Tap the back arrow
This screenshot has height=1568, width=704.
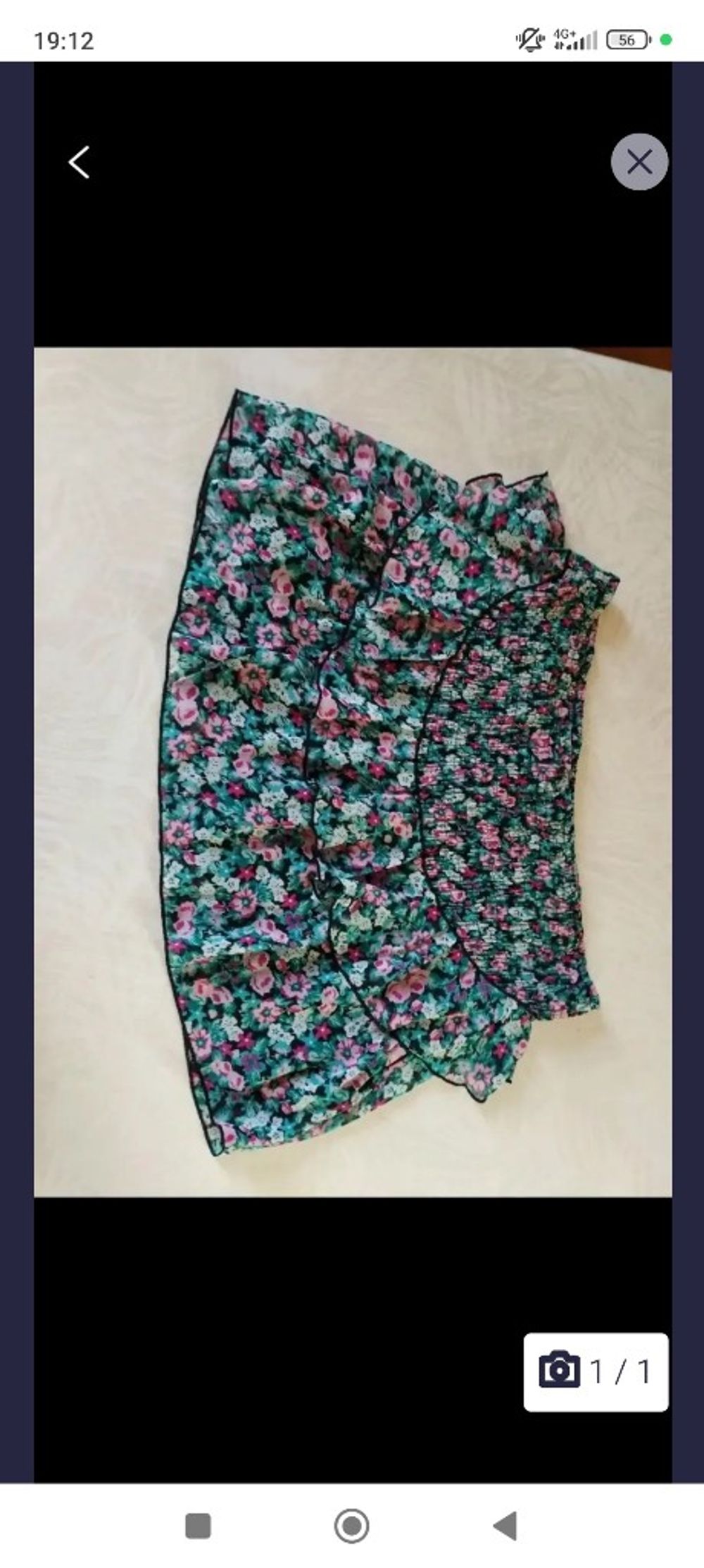(x=80, y=163)
